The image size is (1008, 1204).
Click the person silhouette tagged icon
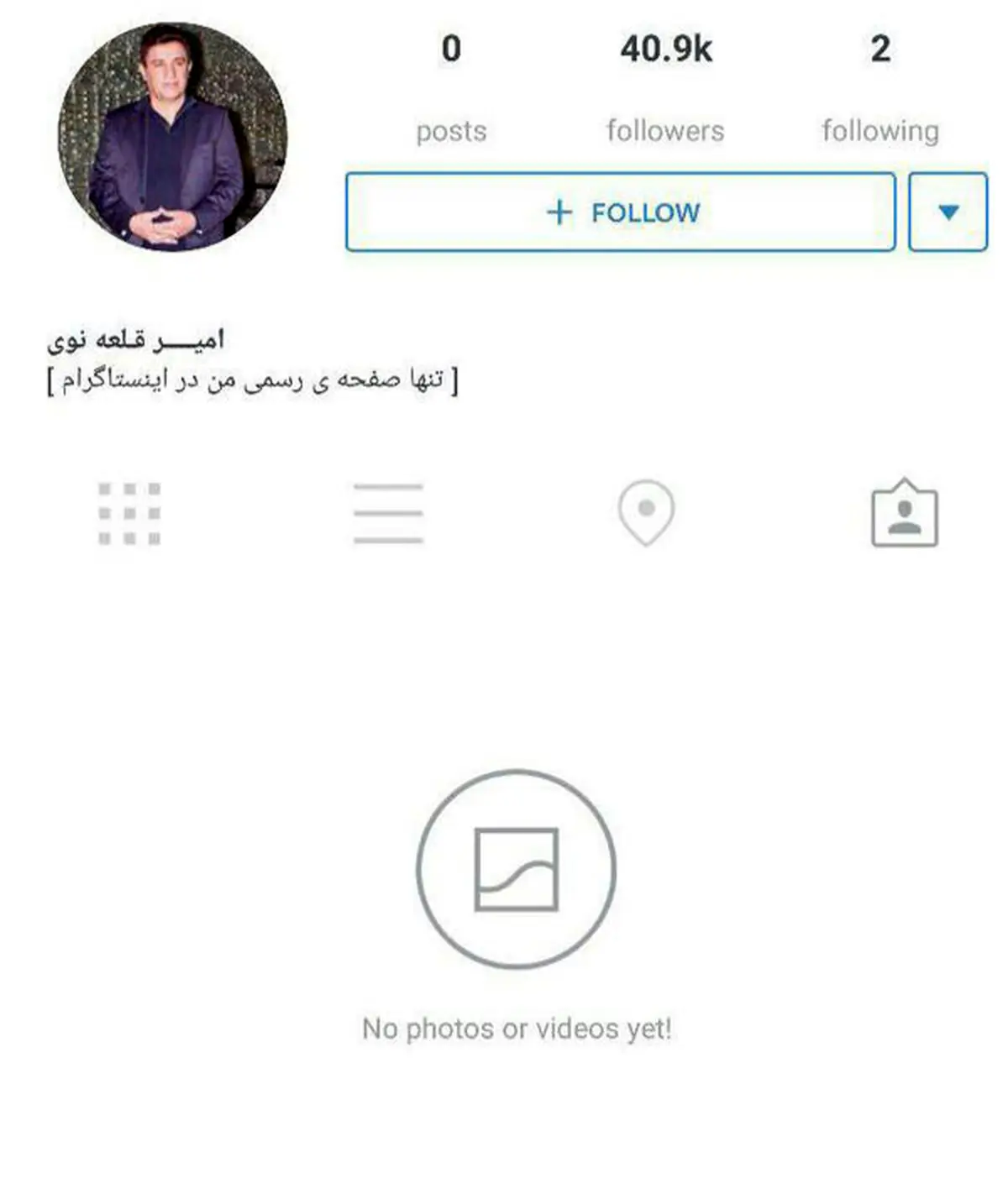coord(906,514)
